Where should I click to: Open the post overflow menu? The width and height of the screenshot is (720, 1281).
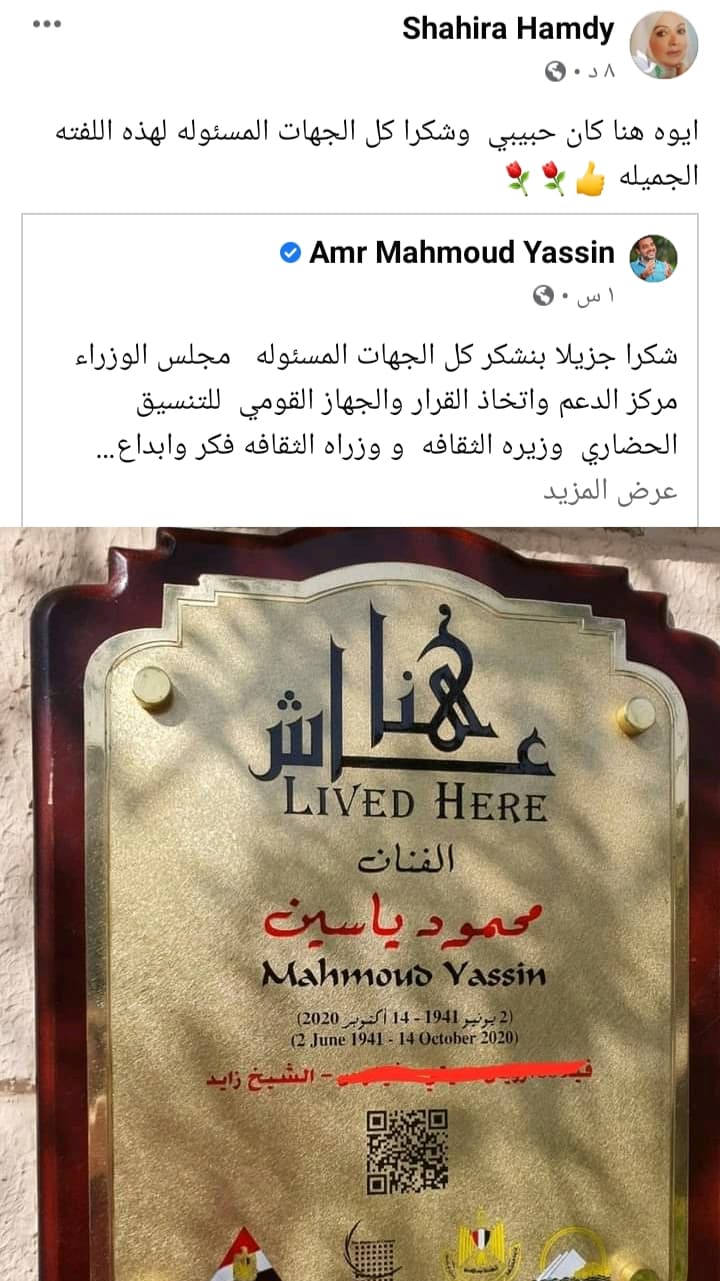pos(47,23)
